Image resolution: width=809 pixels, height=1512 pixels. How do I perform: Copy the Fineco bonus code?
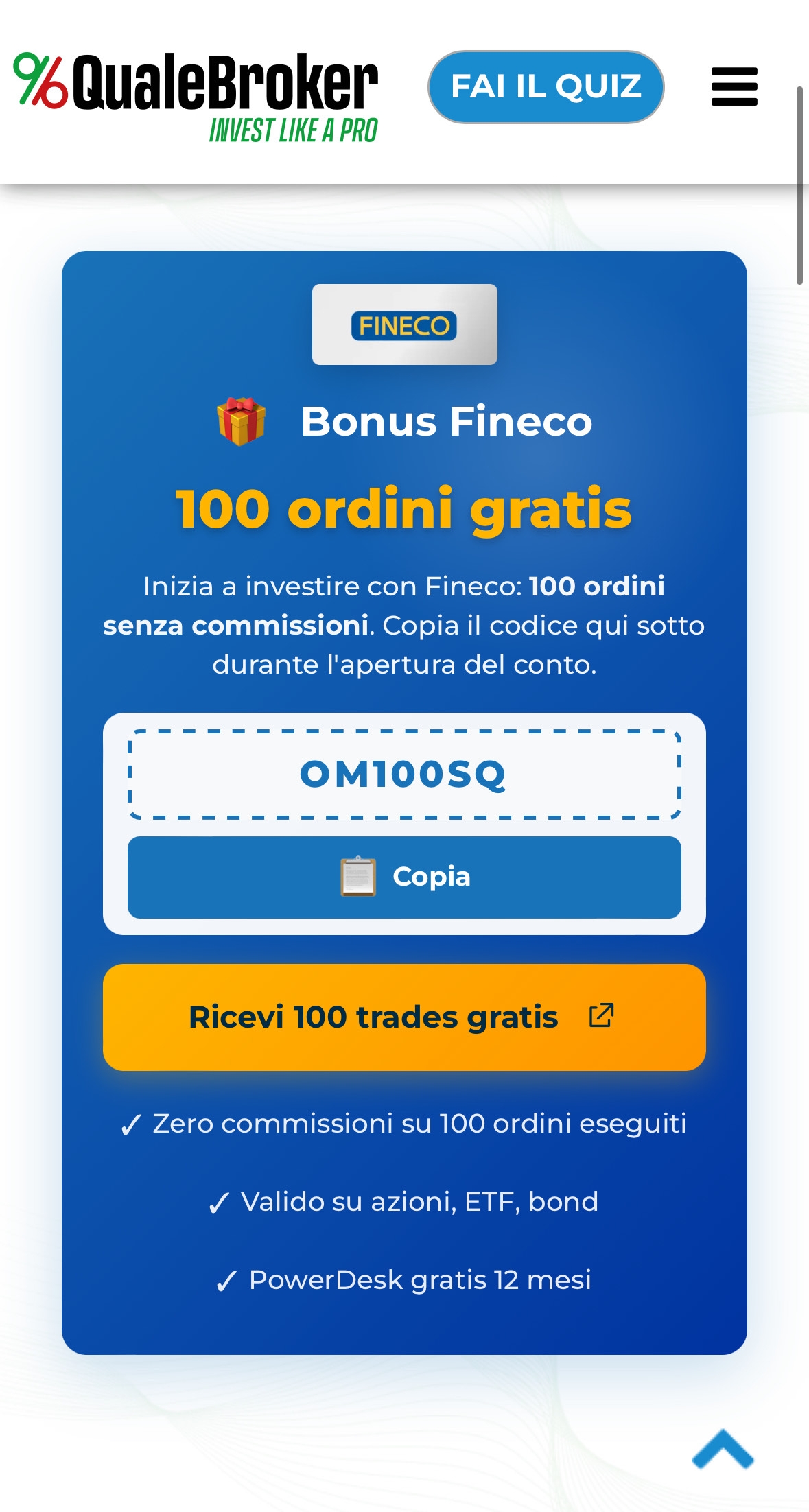(x=404, y=877)
